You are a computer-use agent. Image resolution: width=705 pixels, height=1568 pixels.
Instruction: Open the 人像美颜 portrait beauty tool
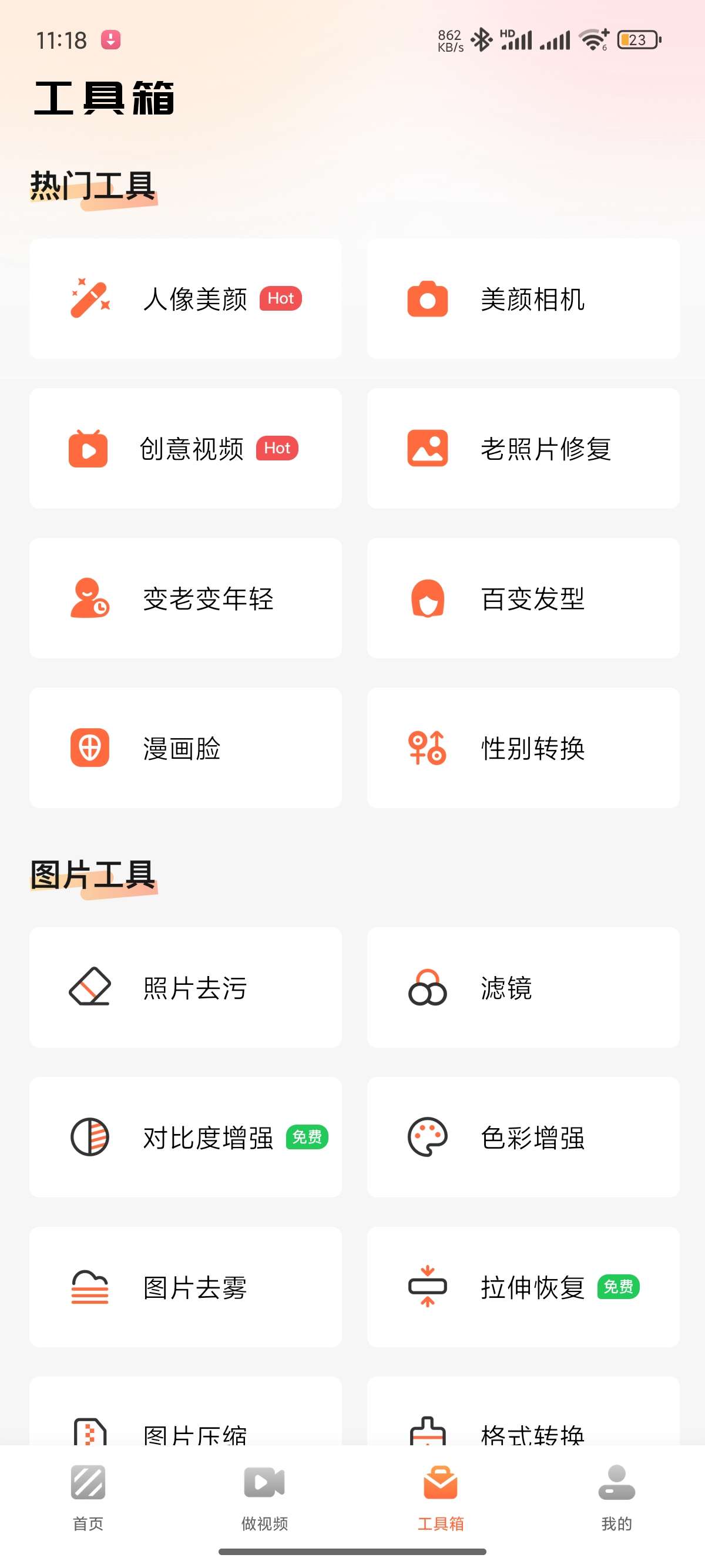click(x=185, y=299)
